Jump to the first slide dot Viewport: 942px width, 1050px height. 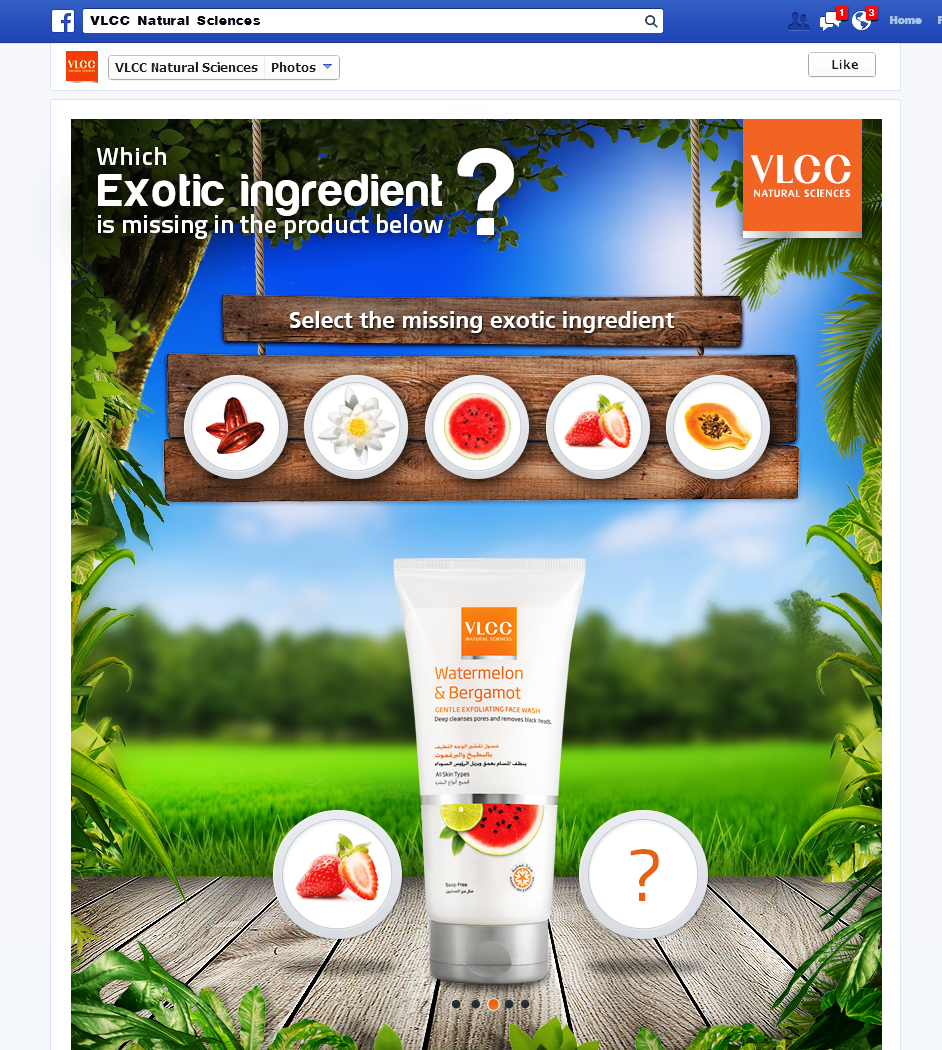coord(456,1004)
